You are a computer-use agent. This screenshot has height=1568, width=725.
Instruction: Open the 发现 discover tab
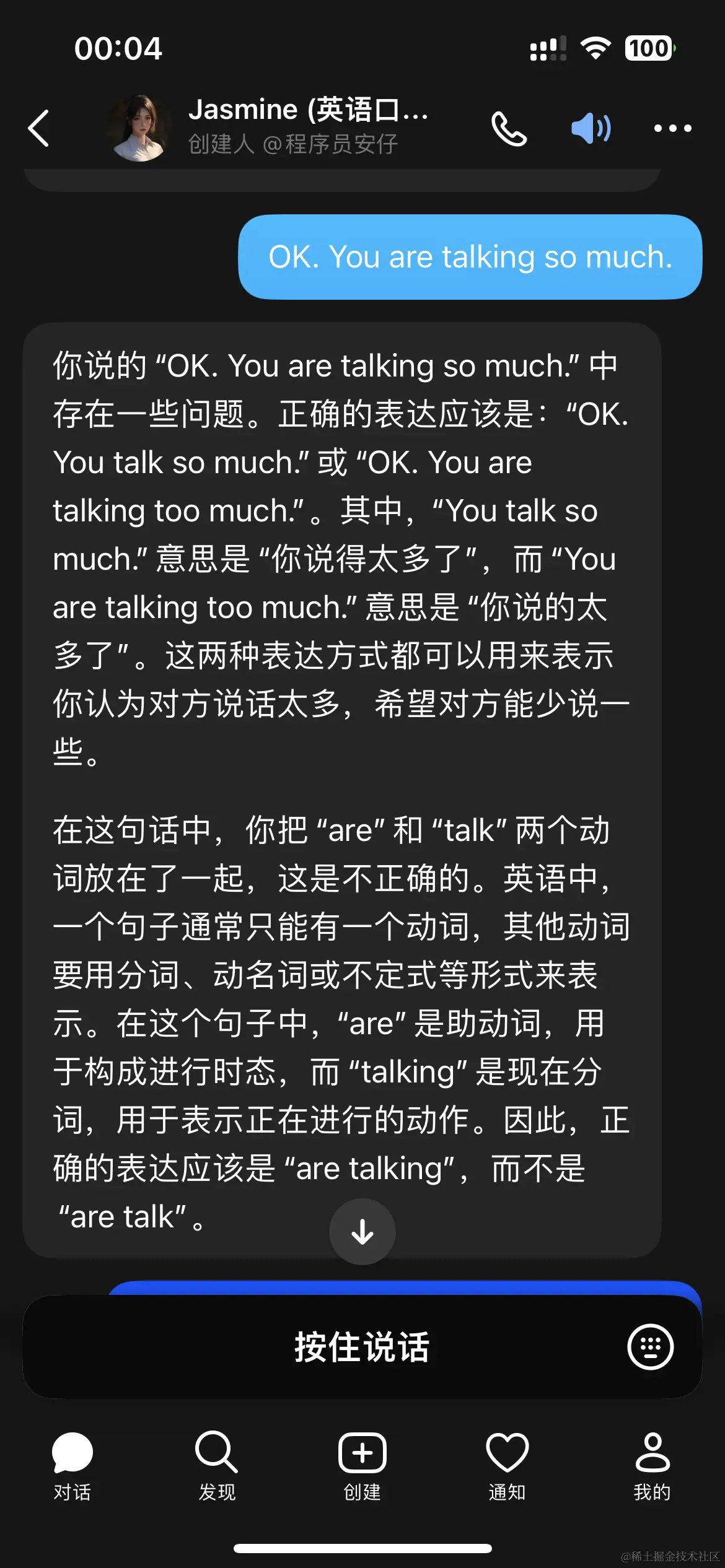tap(217, 1465)
